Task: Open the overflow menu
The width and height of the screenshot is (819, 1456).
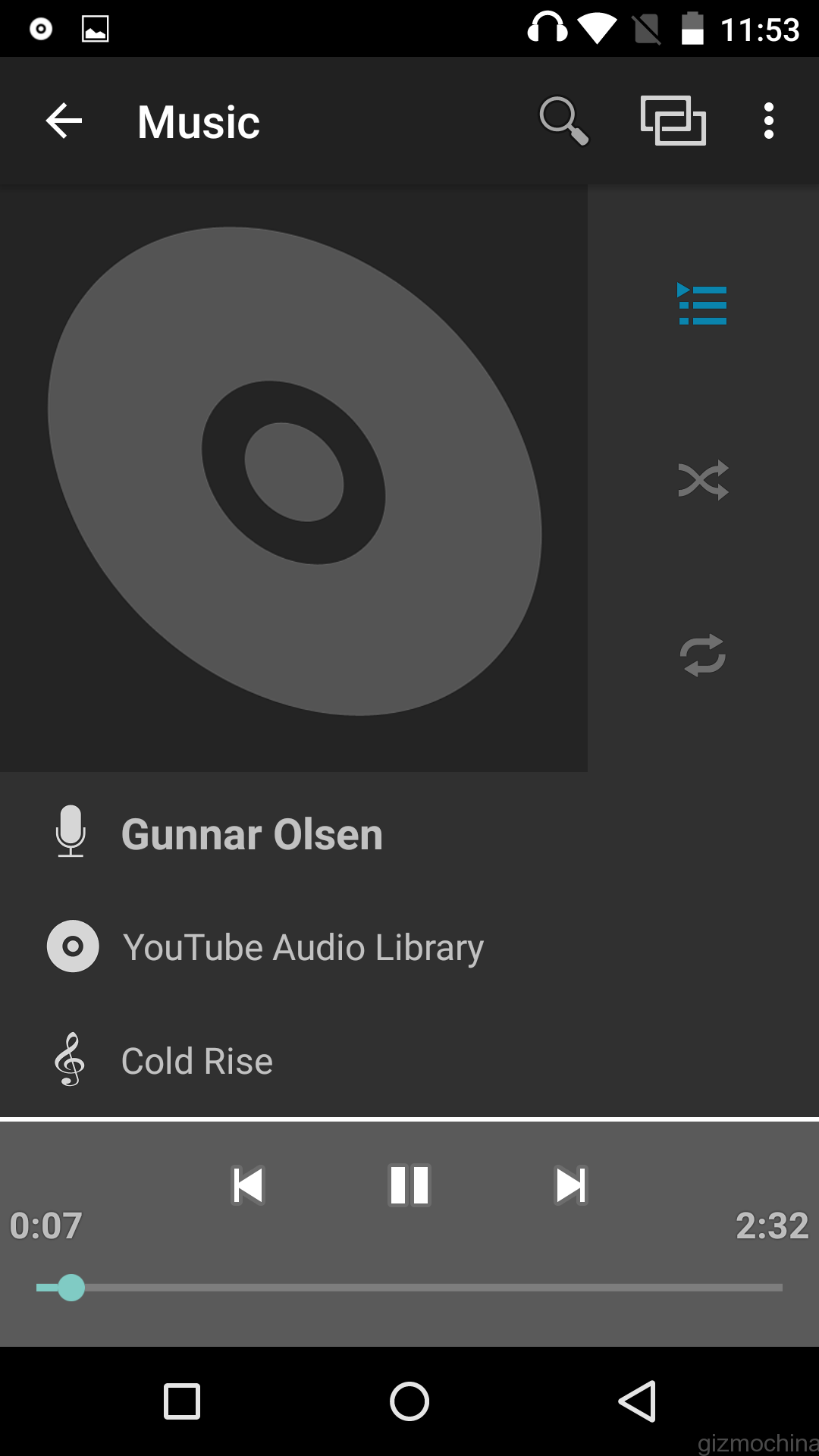Action: point(768,121)
